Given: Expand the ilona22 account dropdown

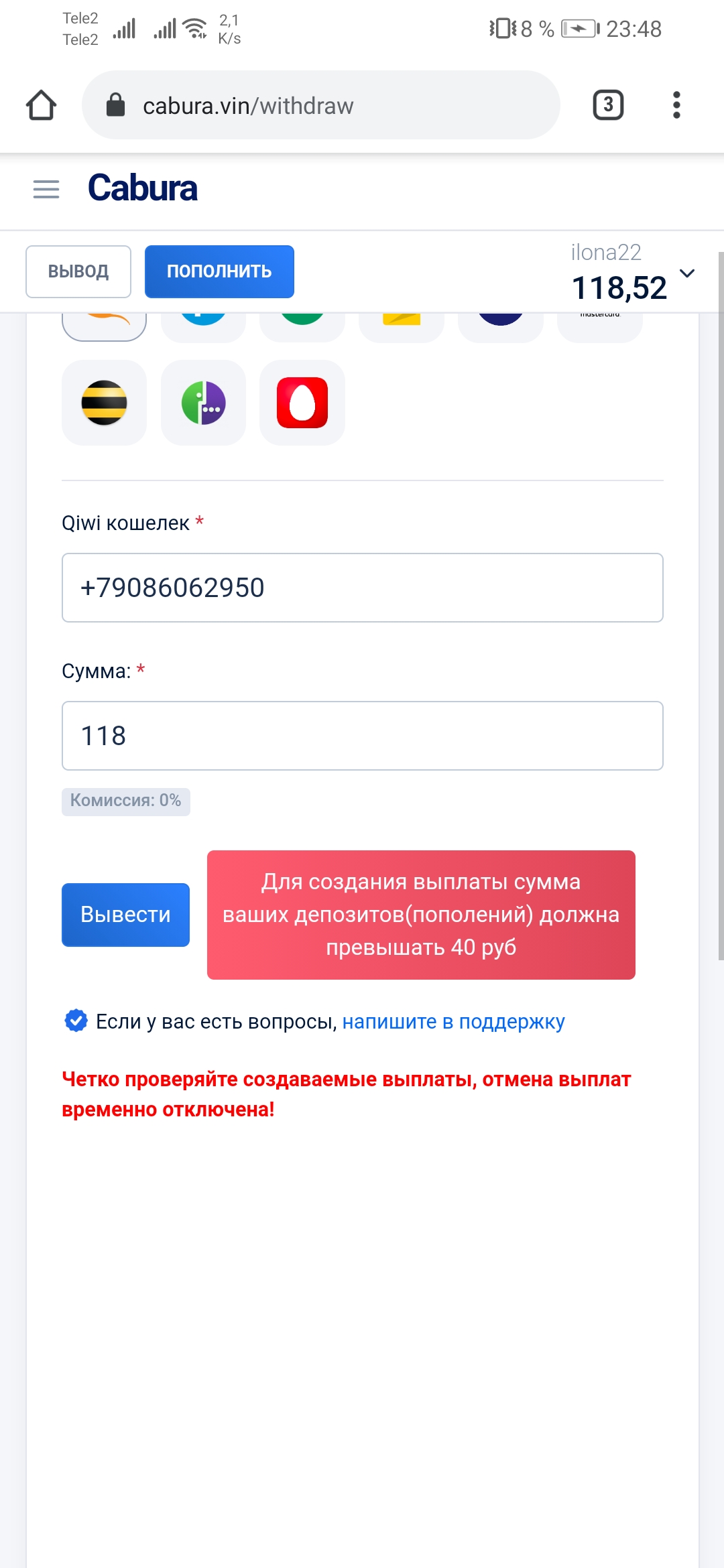Looking at the screenshot, I should 686,273.
